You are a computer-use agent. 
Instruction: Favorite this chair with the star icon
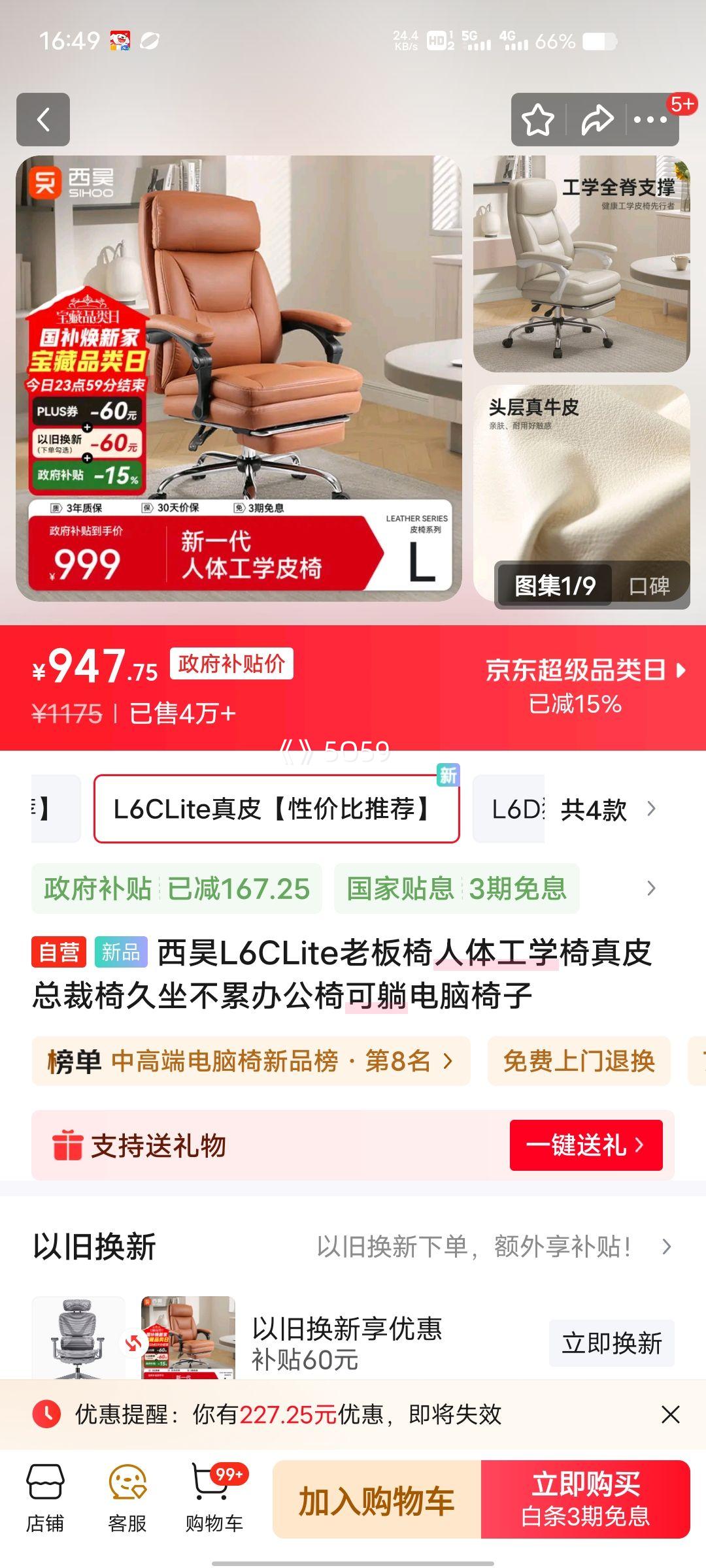(538, 120)
